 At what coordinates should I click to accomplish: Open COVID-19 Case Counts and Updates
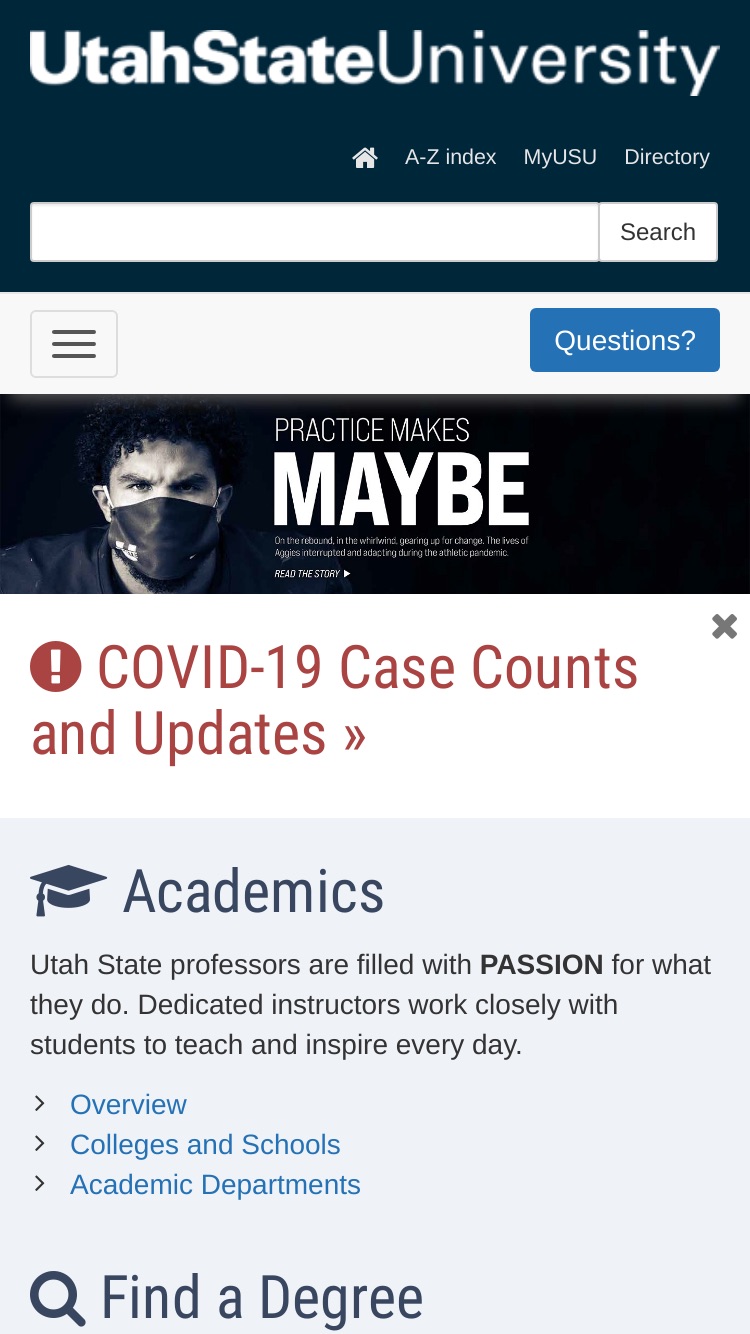click(x=335, y=700)
